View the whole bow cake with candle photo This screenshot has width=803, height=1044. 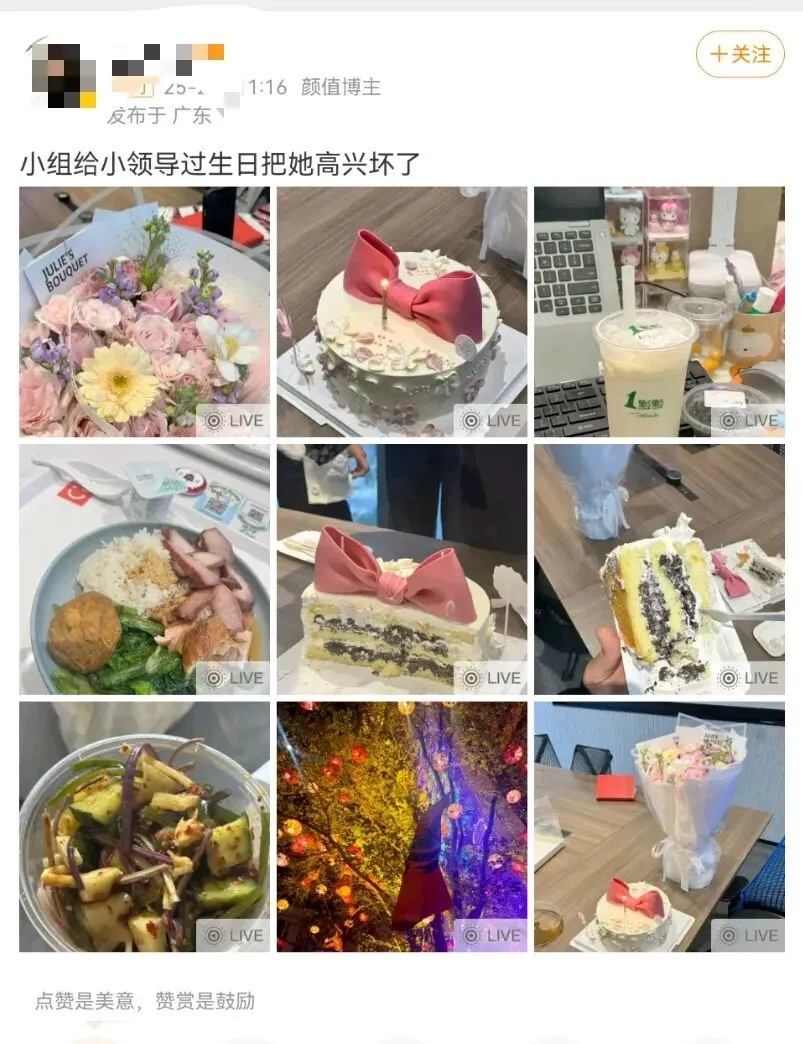point(401,312)
